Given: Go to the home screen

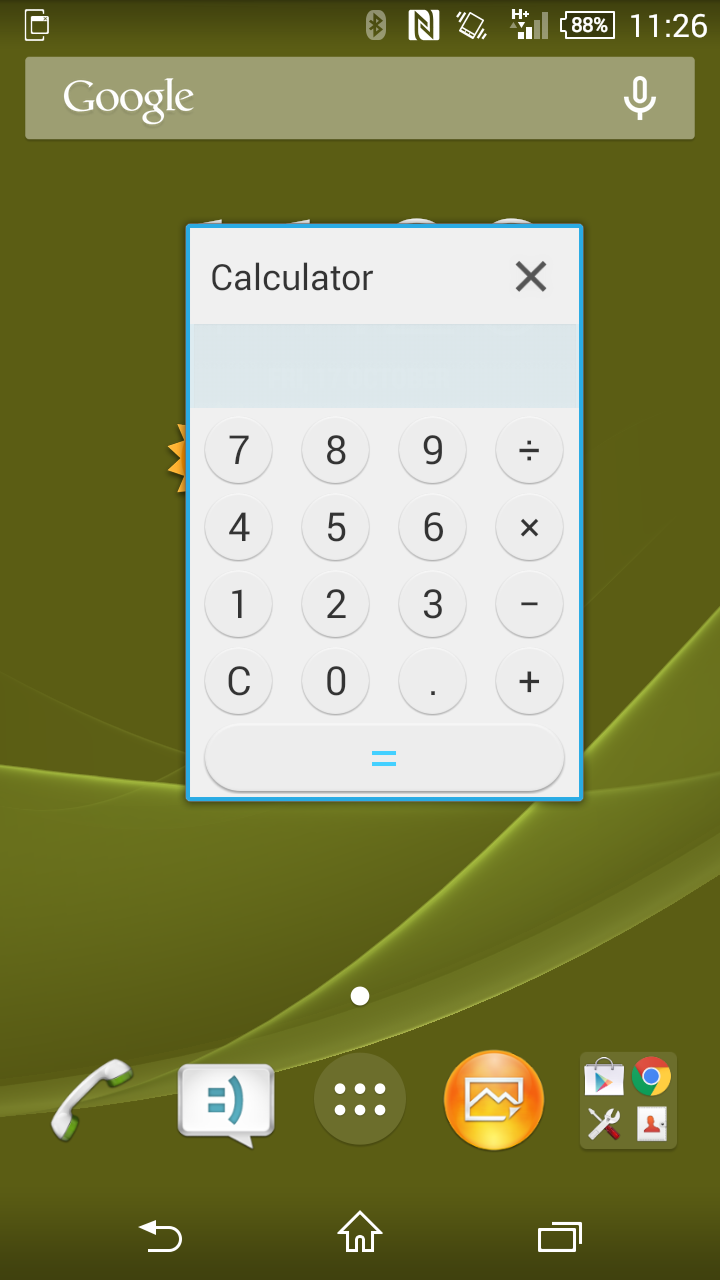Looking at the screenshot, I should click(360, 1232).
